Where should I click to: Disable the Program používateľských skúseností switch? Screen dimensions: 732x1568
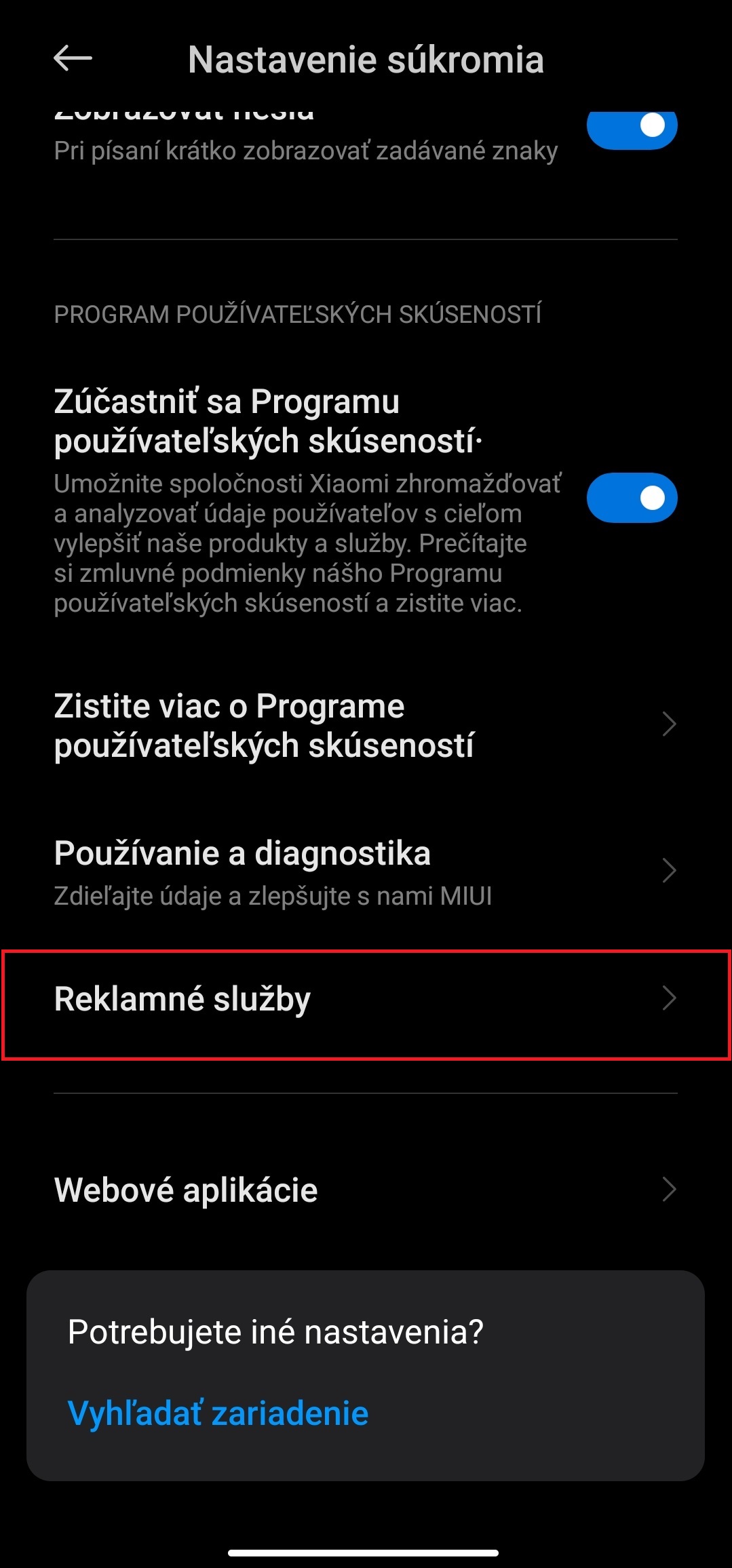(x=632, y=498)
